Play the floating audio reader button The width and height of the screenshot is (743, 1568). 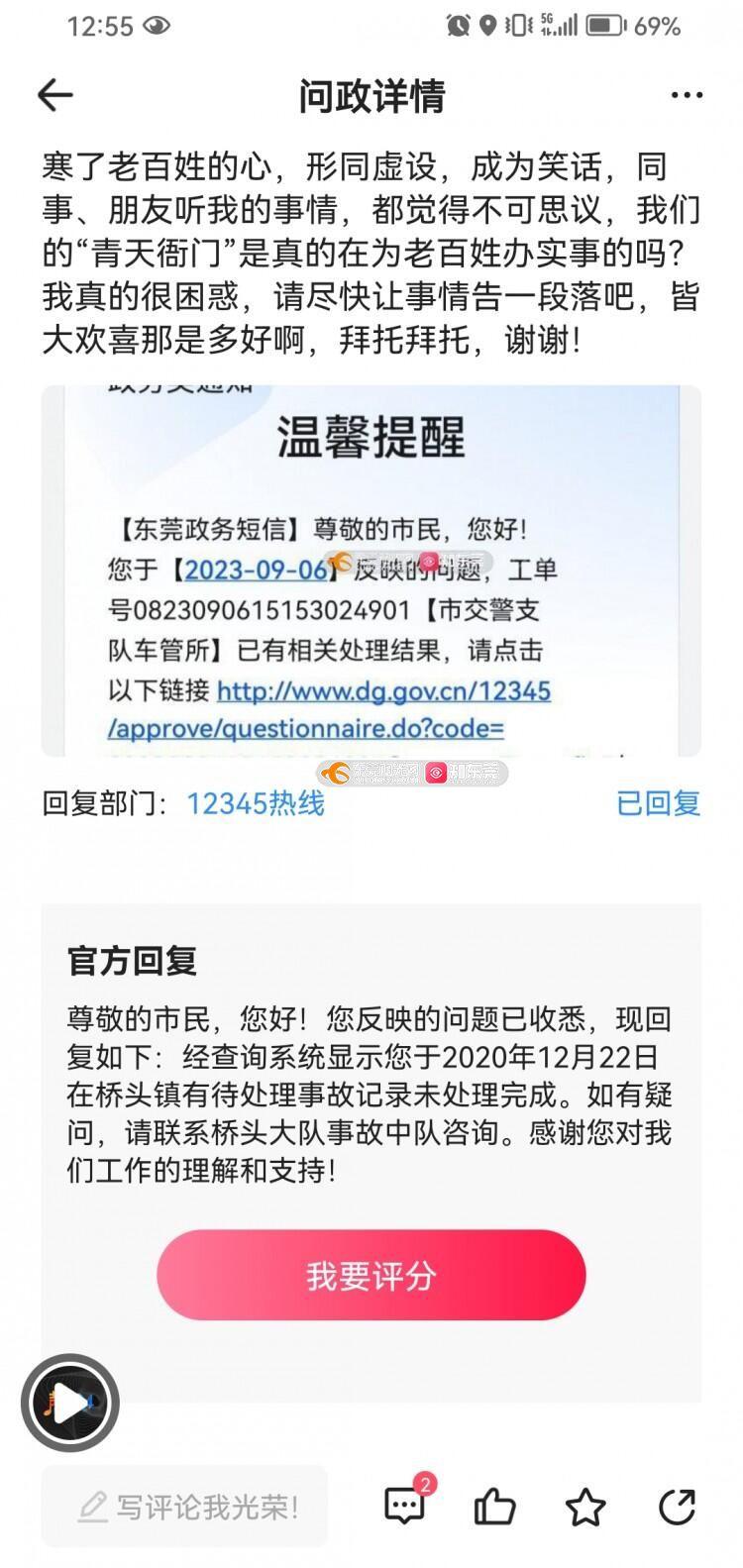[x=70, y=1403]
